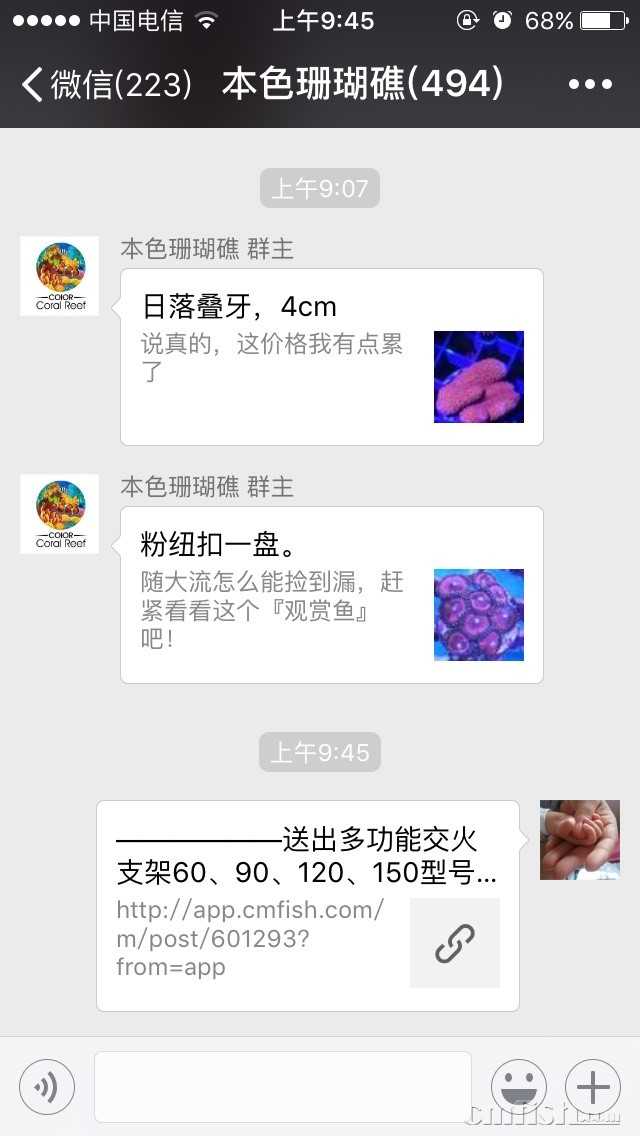
Task: Go back to the 微信 chat list
Action: 105,84
